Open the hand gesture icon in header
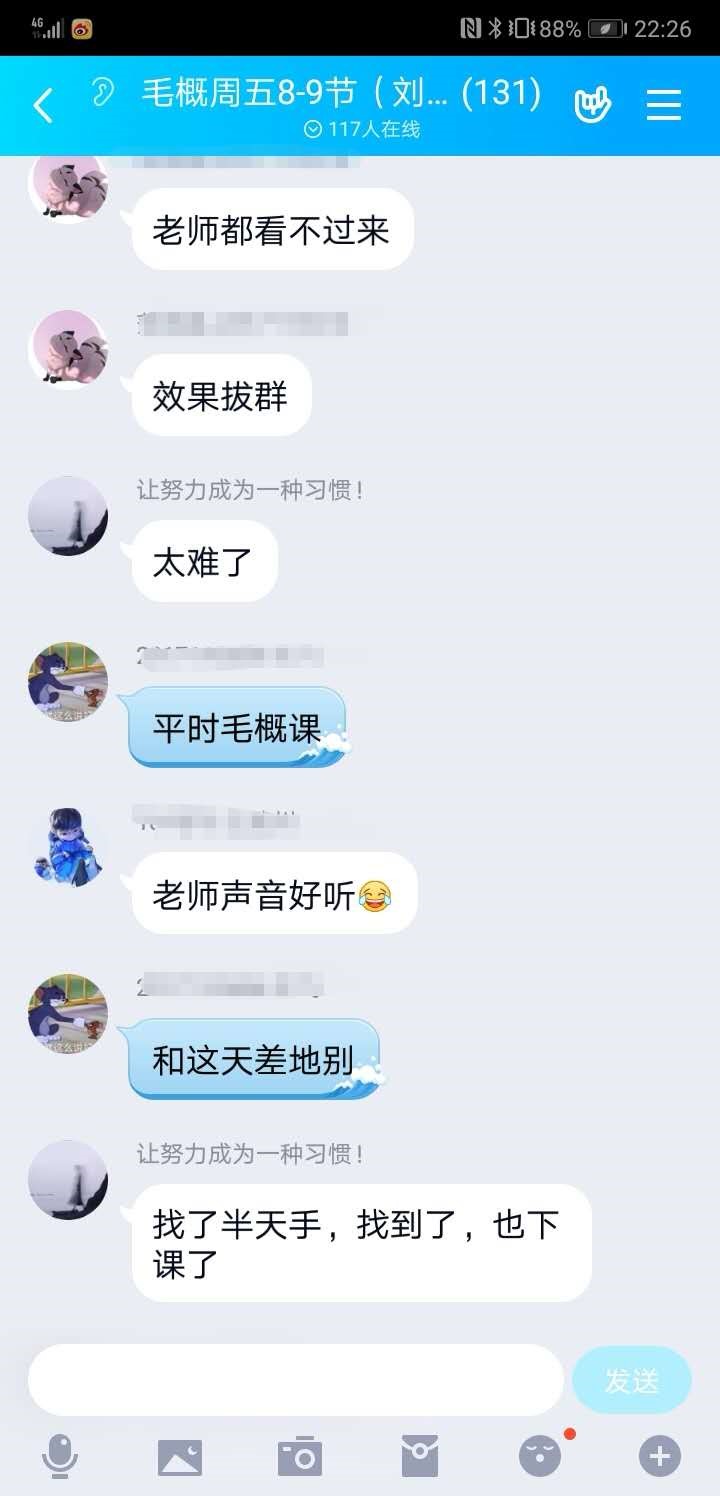Viewport: 720px width, 1496px height. pyautogui.click(x=592, y=105)
